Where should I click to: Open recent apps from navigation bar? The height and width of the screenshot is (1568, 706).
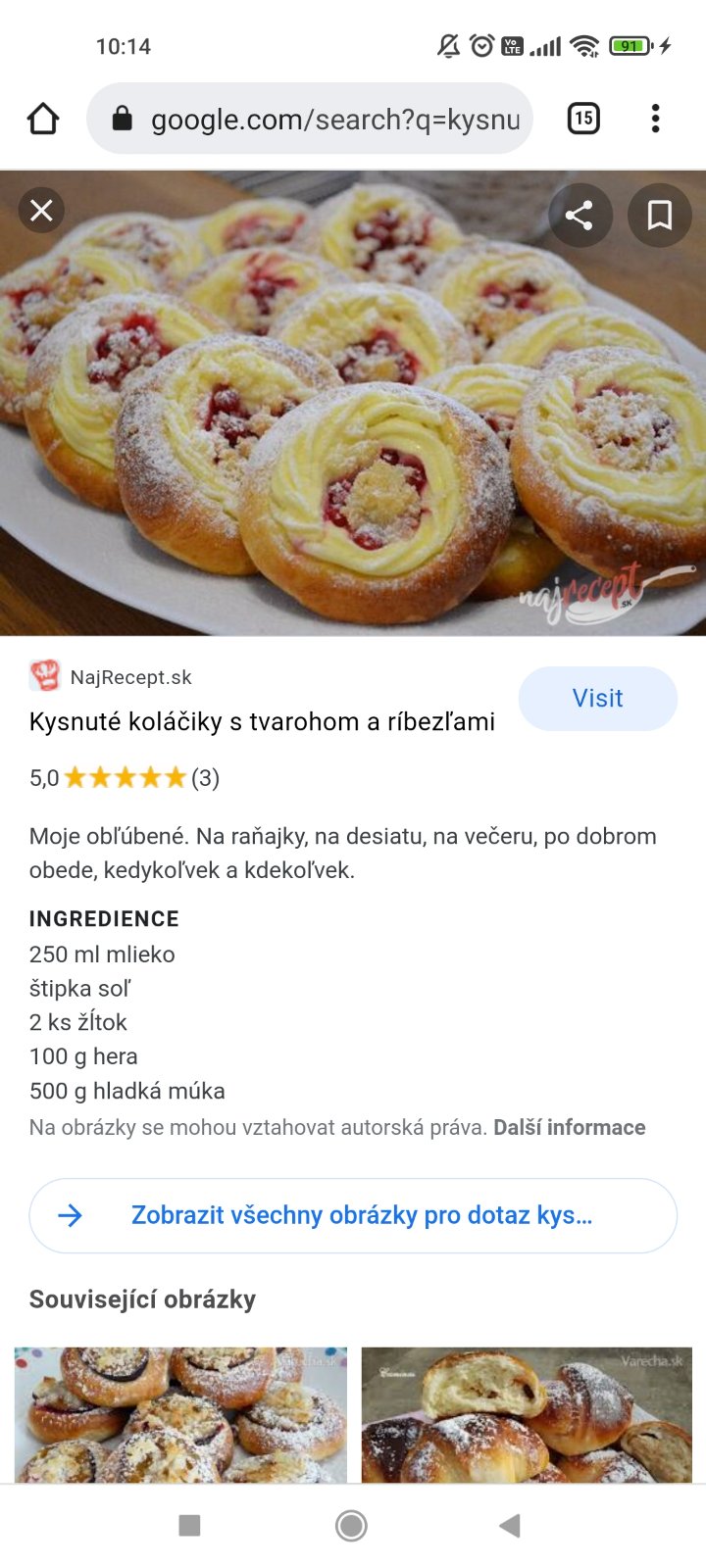pos(190,1525)
